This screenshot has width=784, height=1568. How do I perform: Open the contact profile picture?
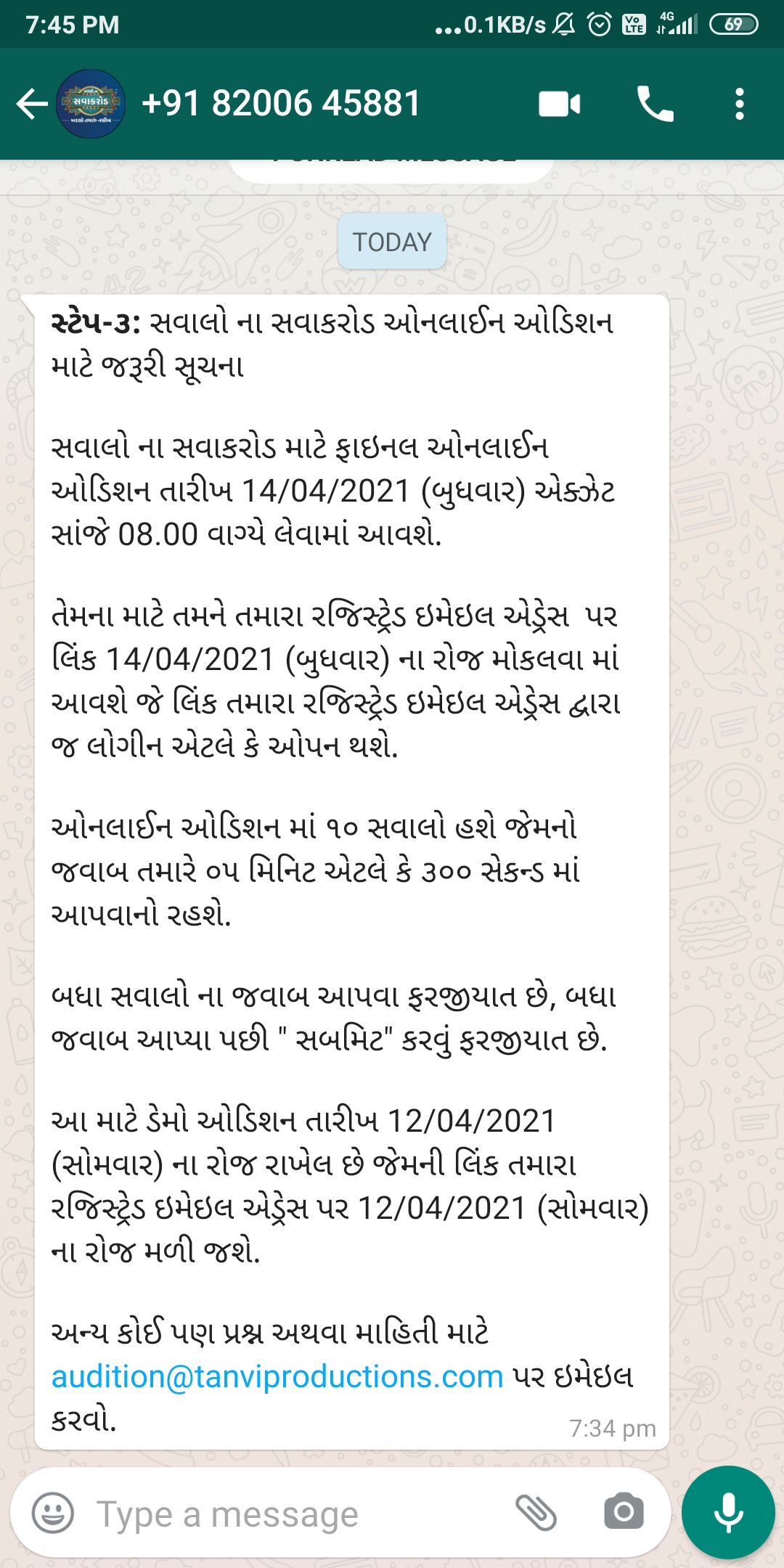click(91, 104)
